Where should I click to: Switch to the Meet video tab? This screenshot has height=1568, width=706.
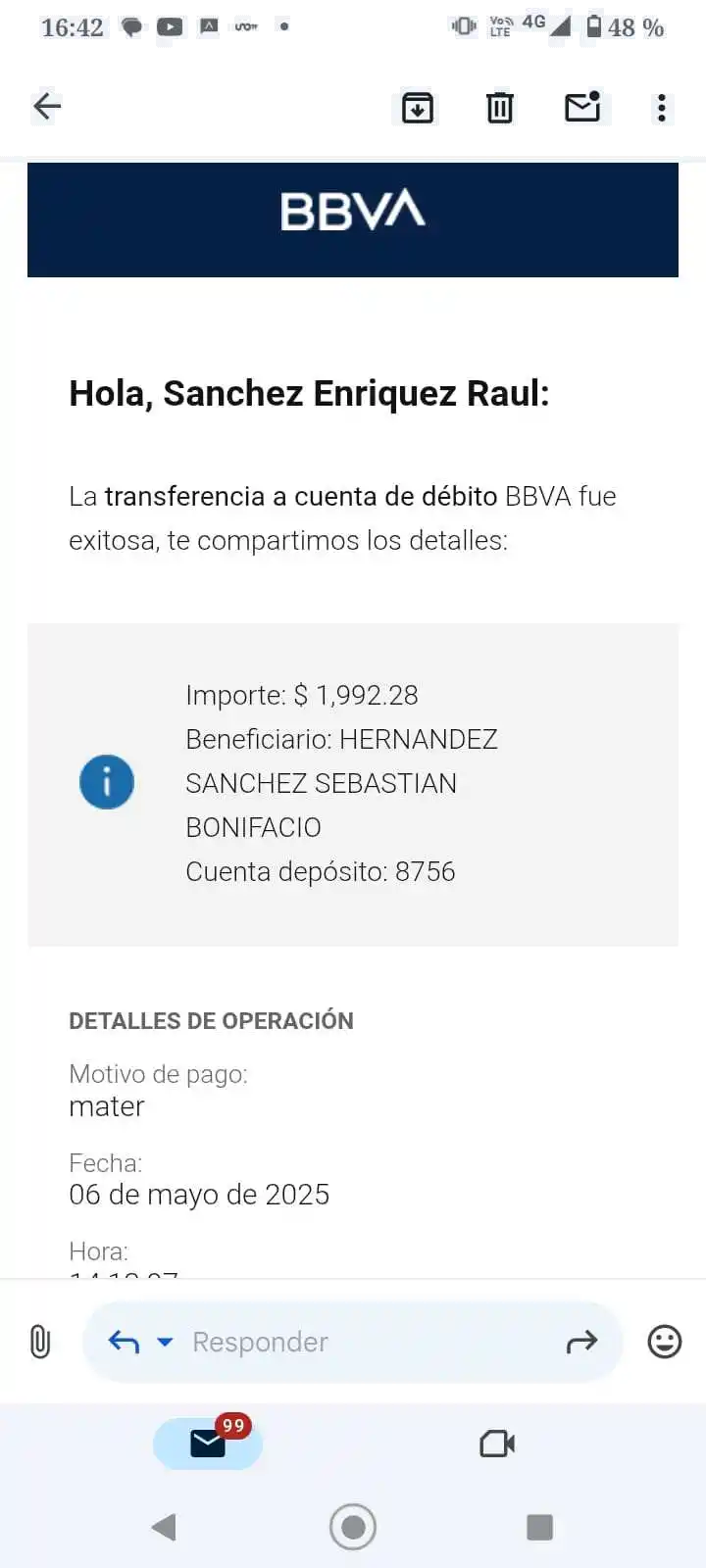pos(497,1444)
